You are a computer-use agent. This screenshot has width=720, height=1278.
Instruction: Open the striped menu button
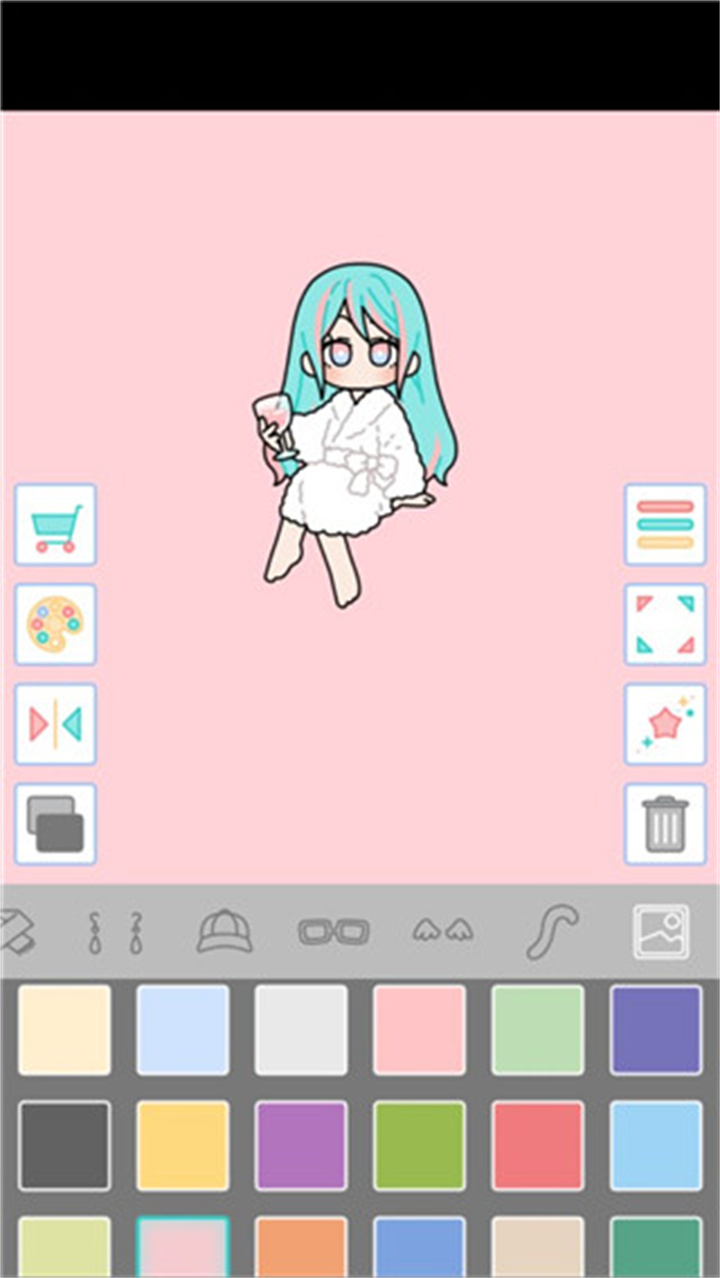665,525
